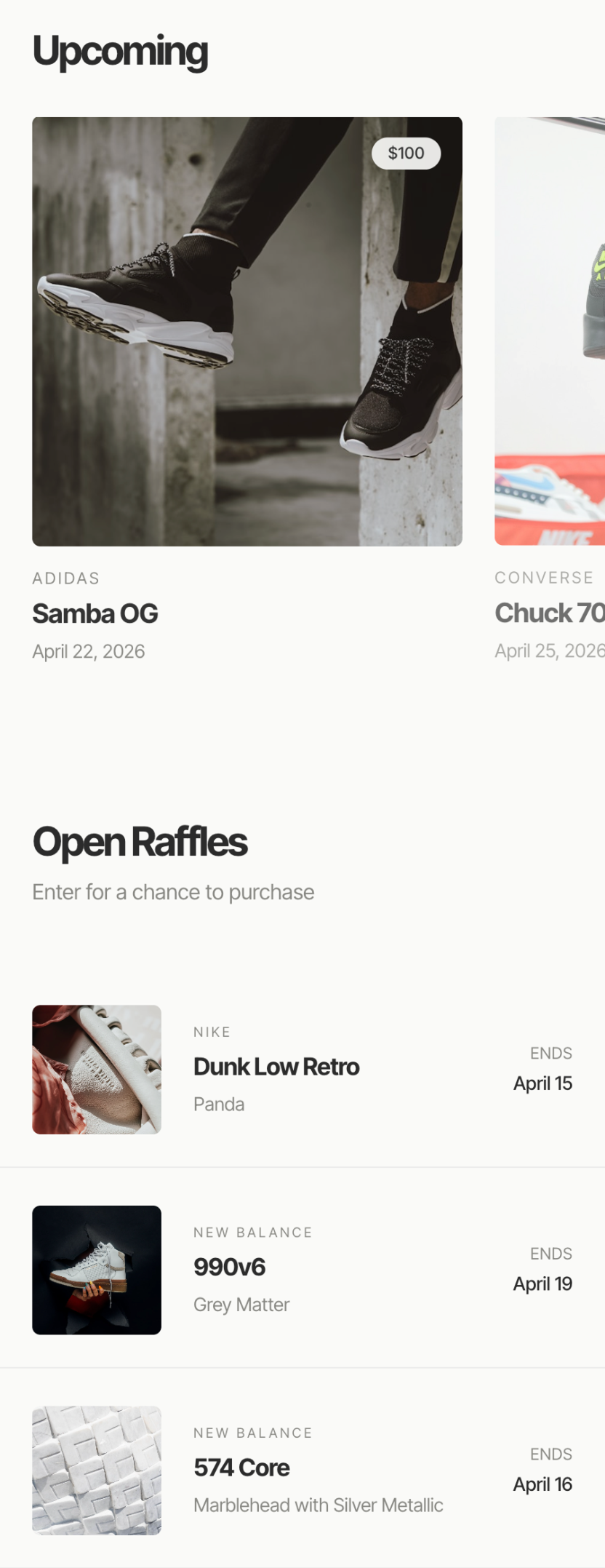
Task: Click the Open Raffles heading
Action: click(x=140, y=842)
